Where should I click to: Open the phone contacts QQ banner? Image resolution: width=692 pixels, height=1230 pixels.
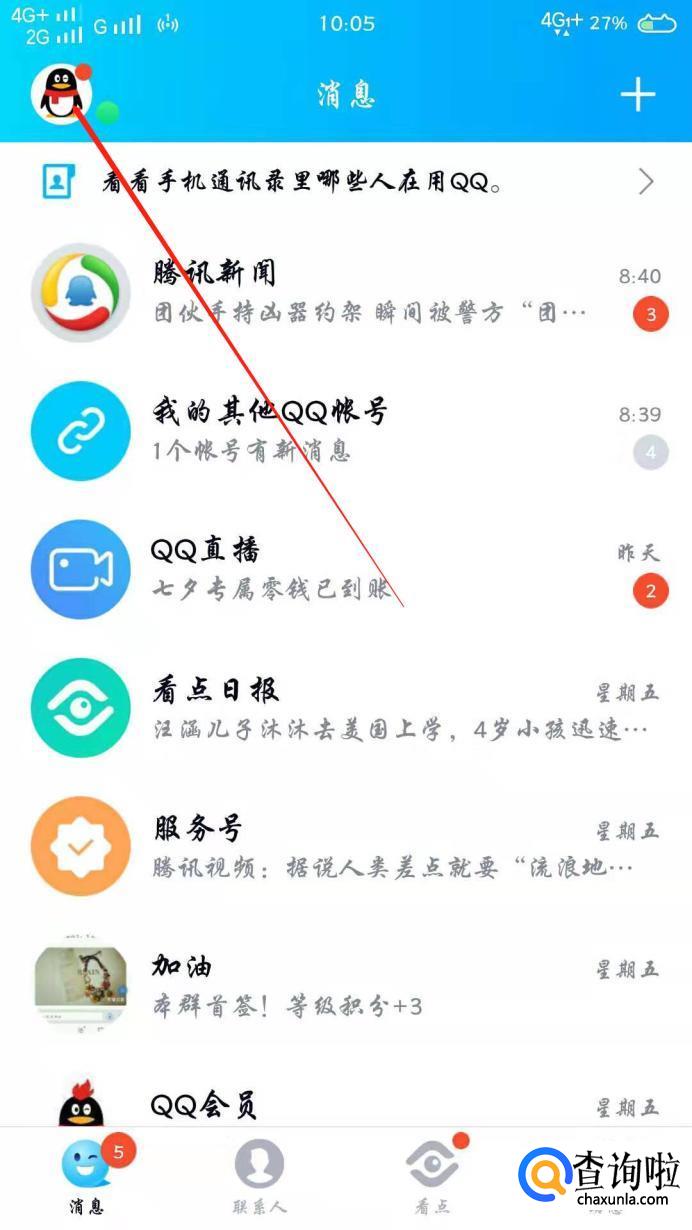(346, 183)
